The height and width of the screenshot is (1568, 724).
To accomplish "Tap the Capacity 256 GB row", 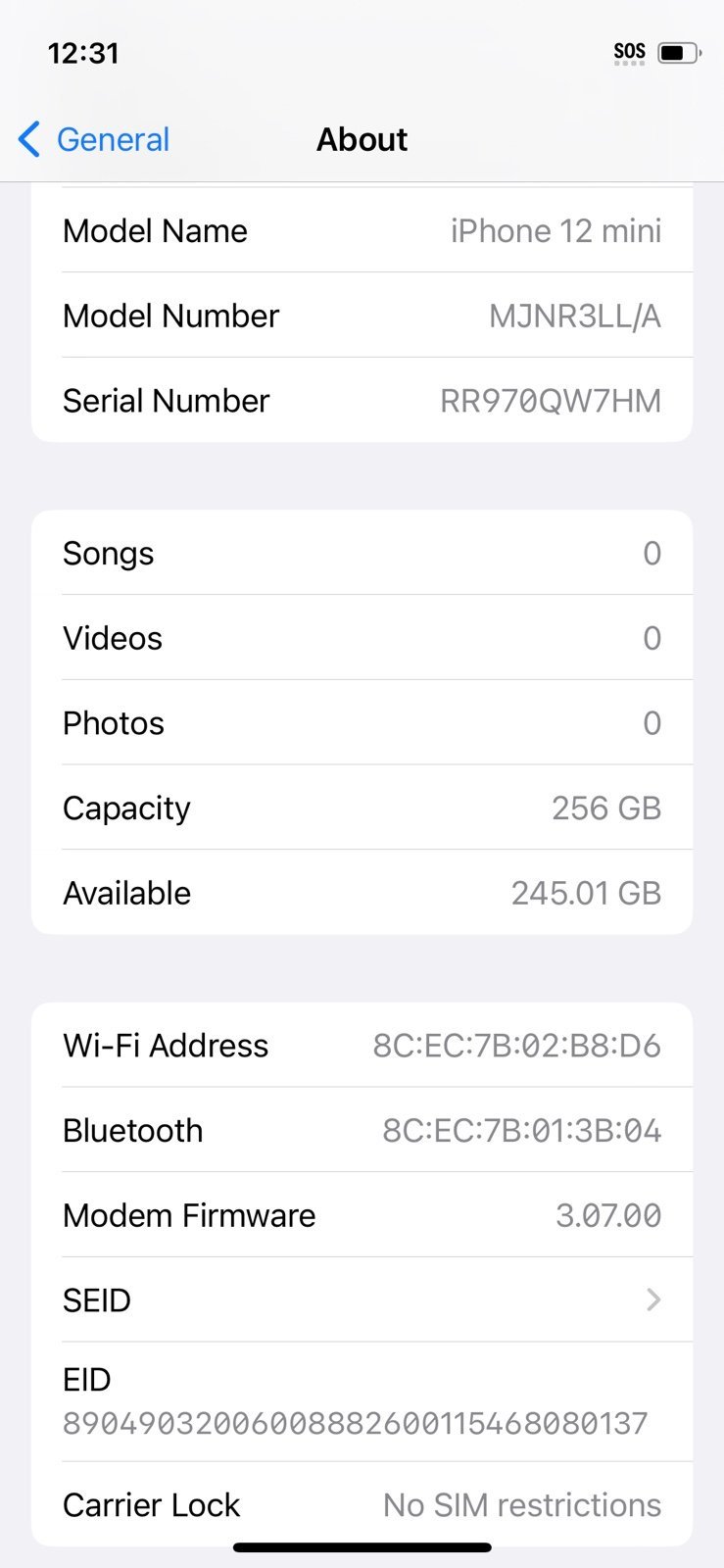I will tap(362, 808).
